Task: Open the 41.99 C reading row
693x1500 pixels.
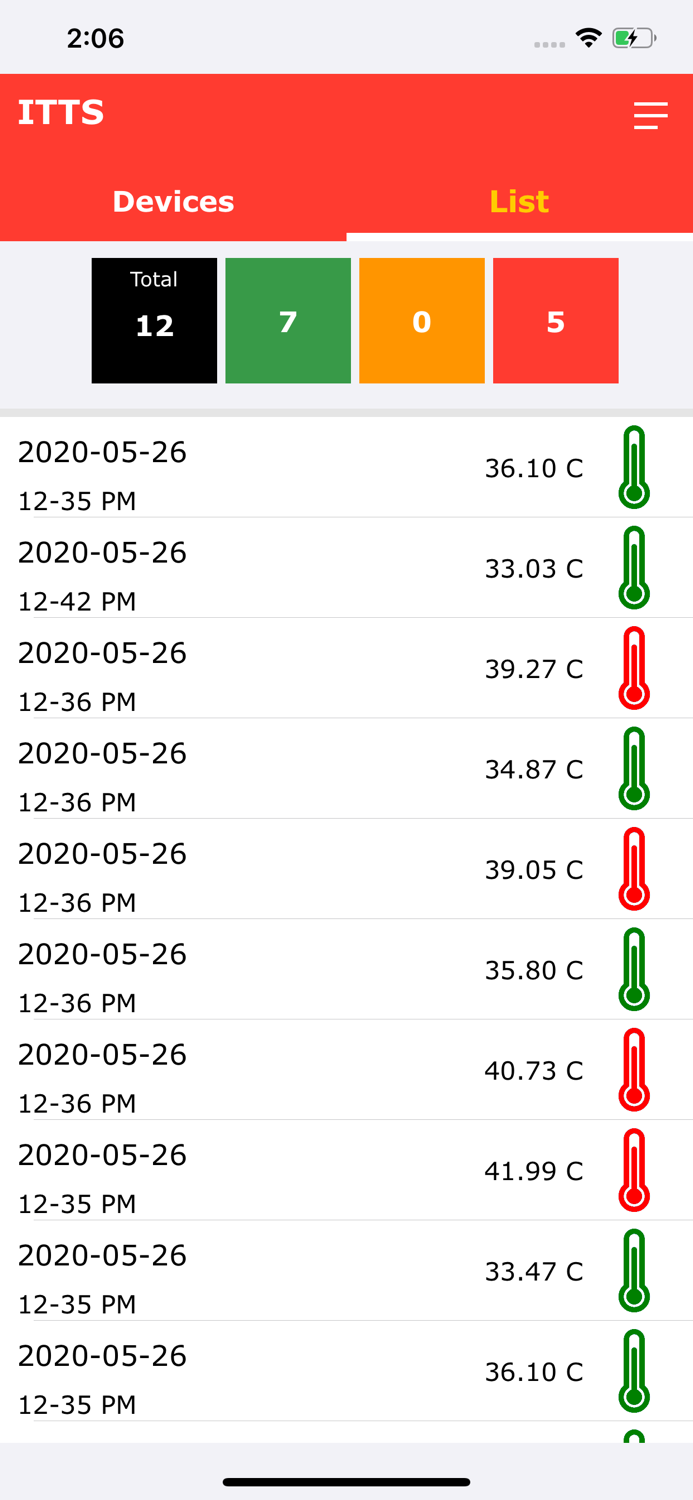Action: [x=346, y=1171]
